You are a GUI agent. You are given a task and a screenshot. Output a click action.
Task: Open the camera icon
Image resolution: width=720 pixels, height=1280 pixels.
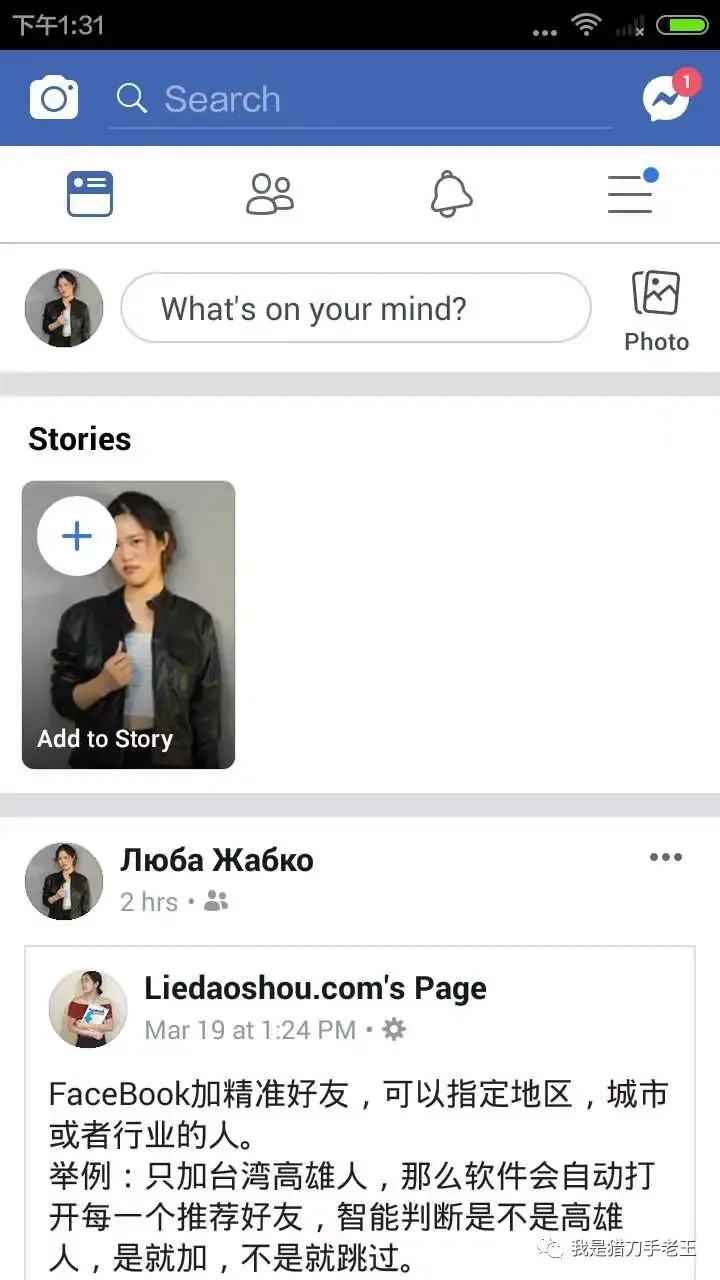click(x=54, y=98)
